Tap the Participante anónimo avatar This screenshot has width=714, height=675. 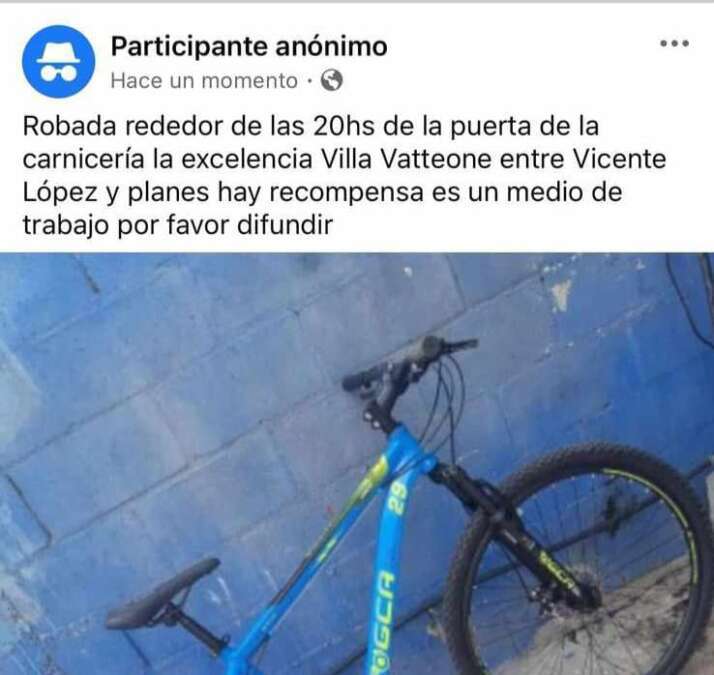click(59, 61)
